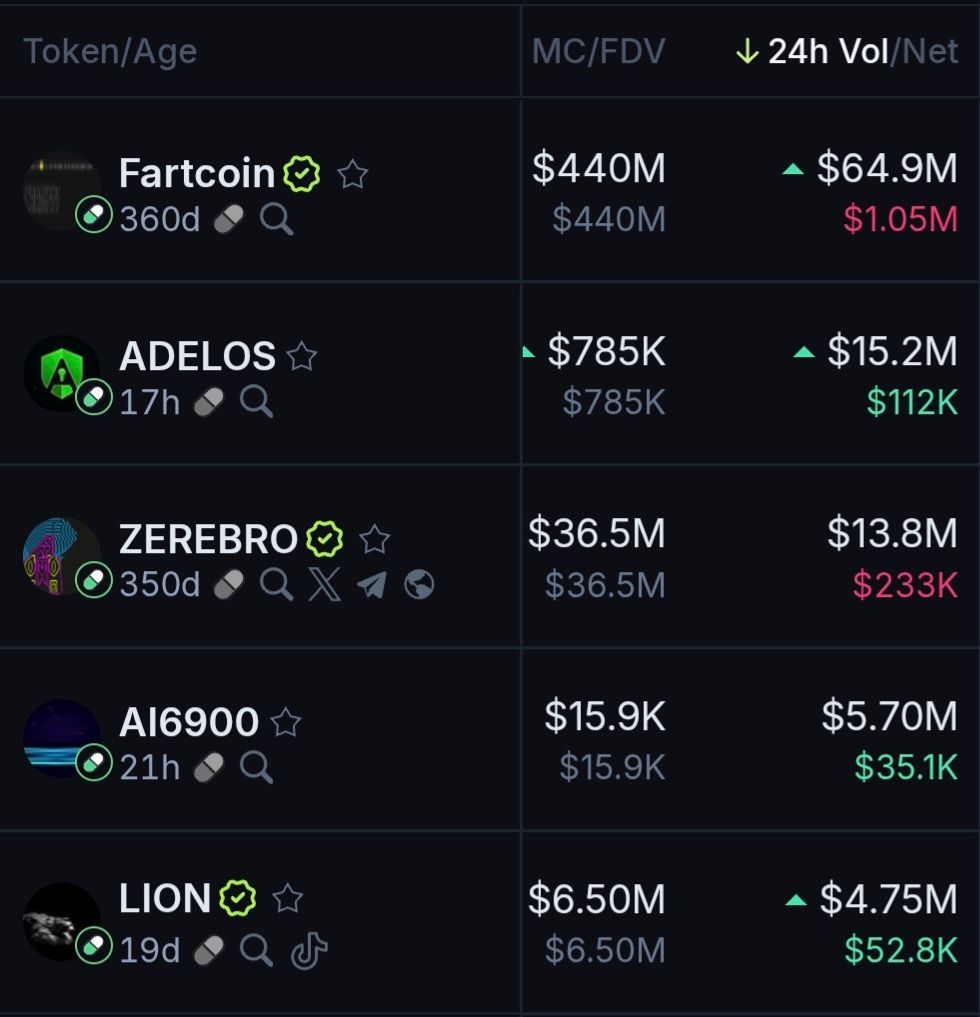Tap the search icon under Fartcoin
The image size is (980, 1017).
[x=277, y=219]
